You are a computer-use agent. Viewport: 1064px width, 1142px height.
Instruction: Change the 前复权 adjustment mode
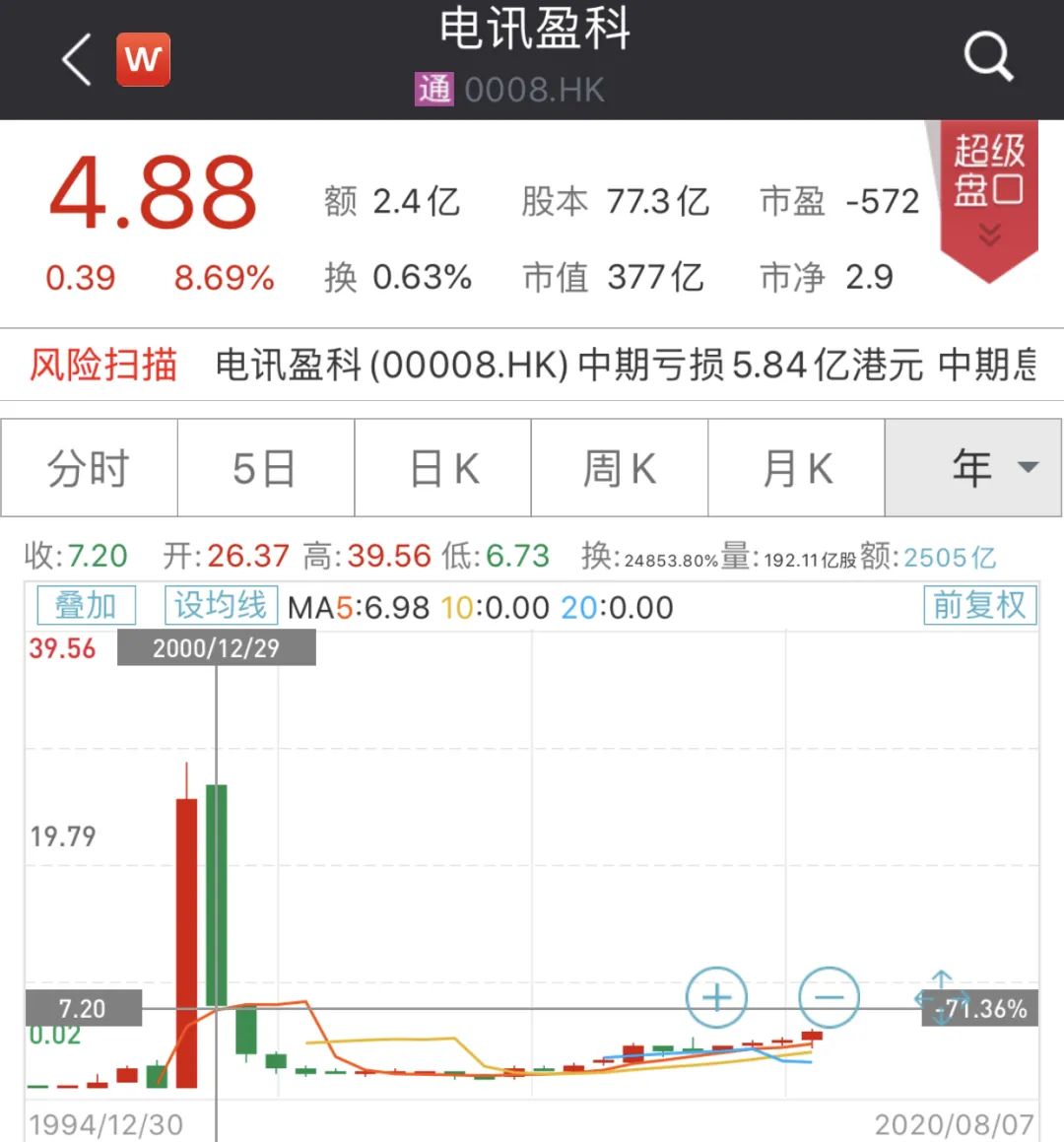[979, 605]
